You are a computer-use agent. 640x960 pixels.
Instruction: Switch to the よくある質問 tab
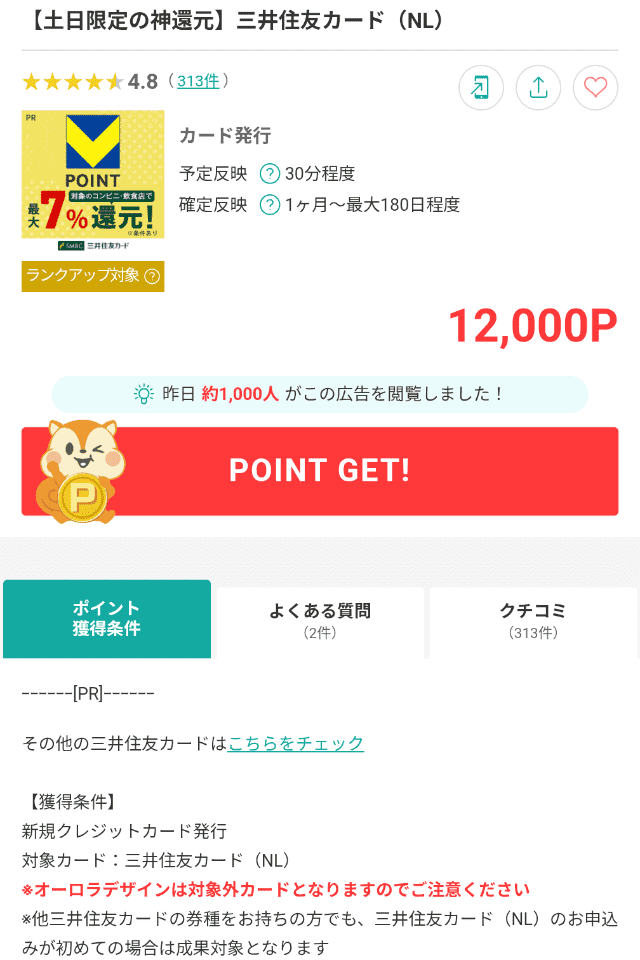pos(320,619)
